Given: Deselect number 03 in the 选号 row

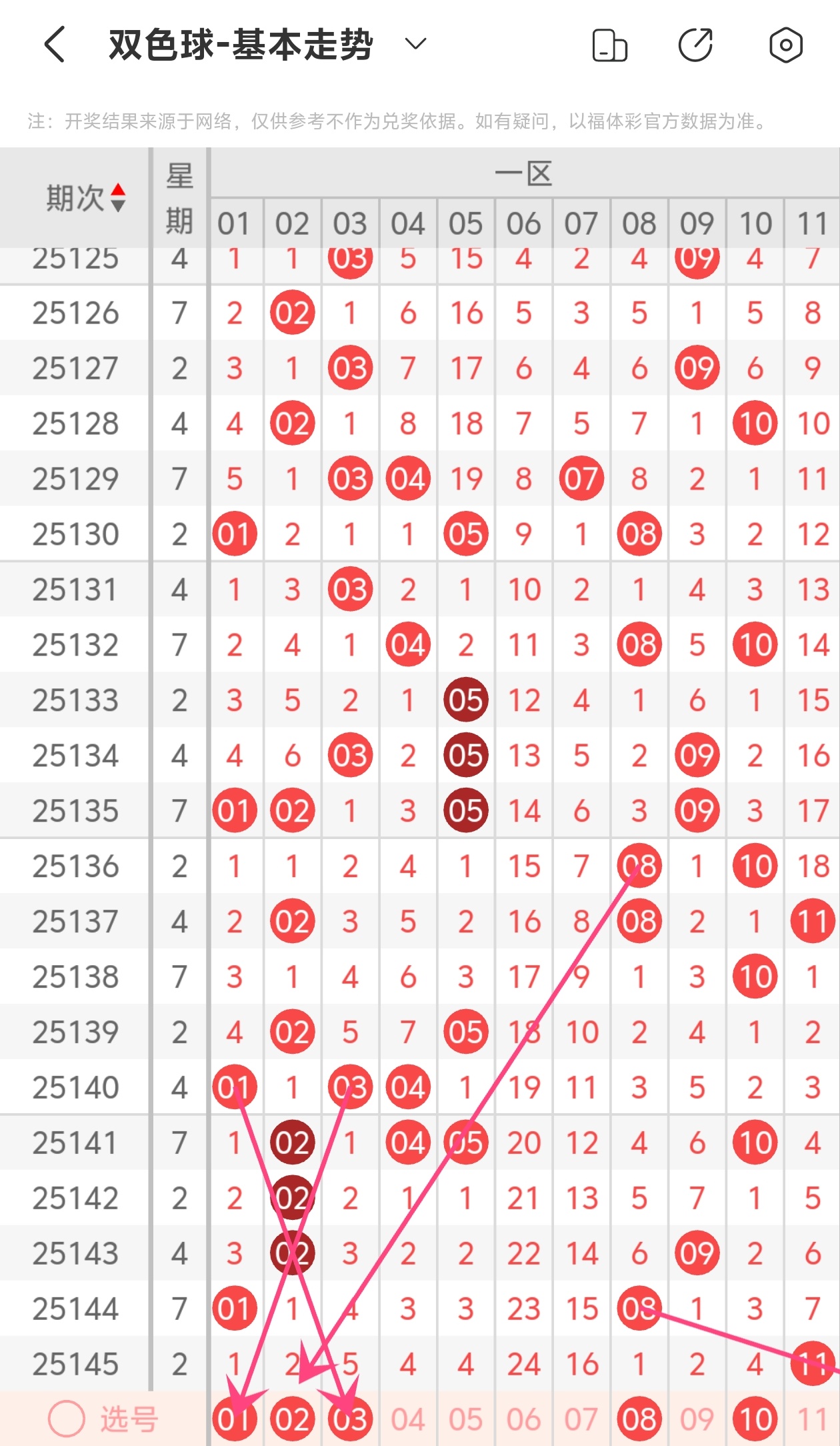Looking at the screenshot, I should [x=350, y=1419].
